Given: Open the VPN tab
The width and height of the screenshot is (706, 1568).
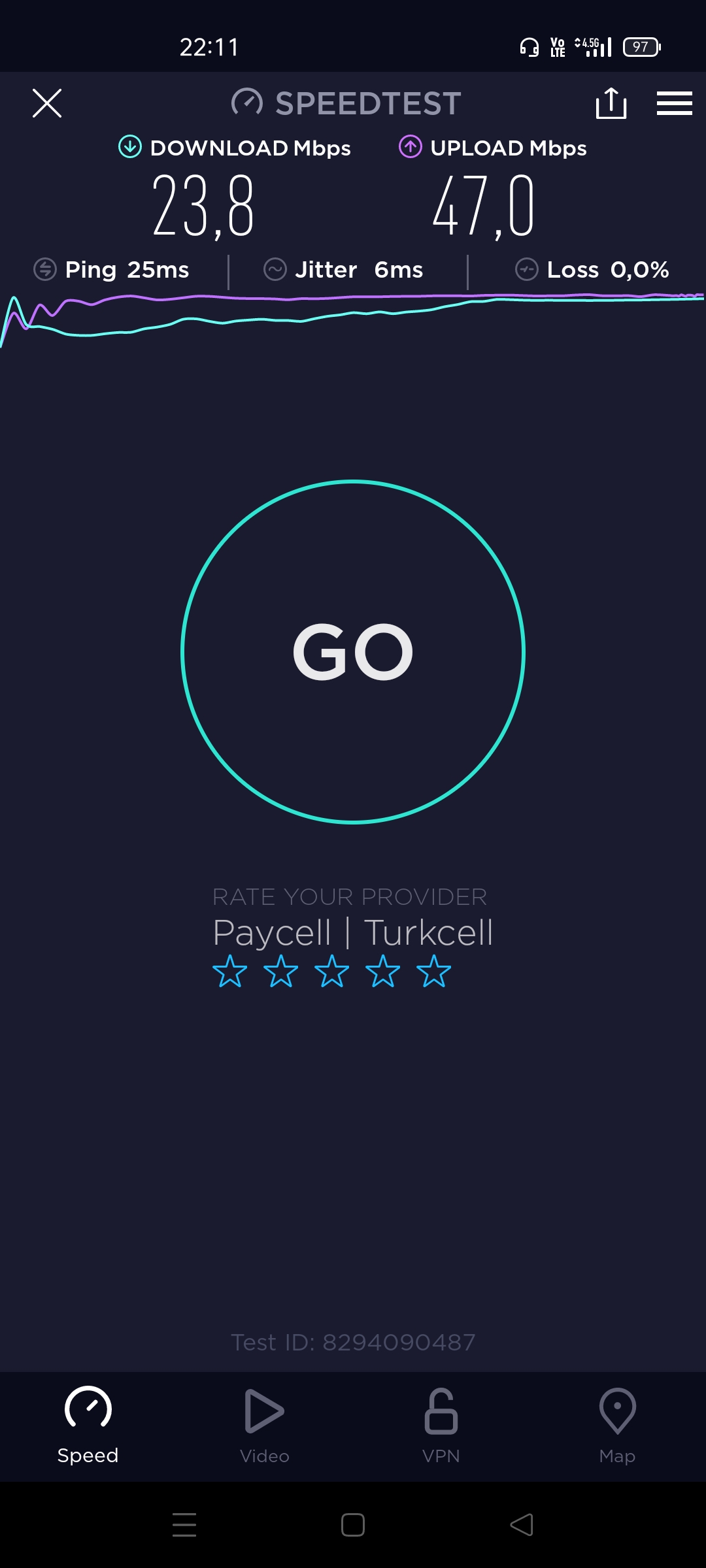Looking at the screenshot, I should pyautogui.click(x=441, y=1426).
